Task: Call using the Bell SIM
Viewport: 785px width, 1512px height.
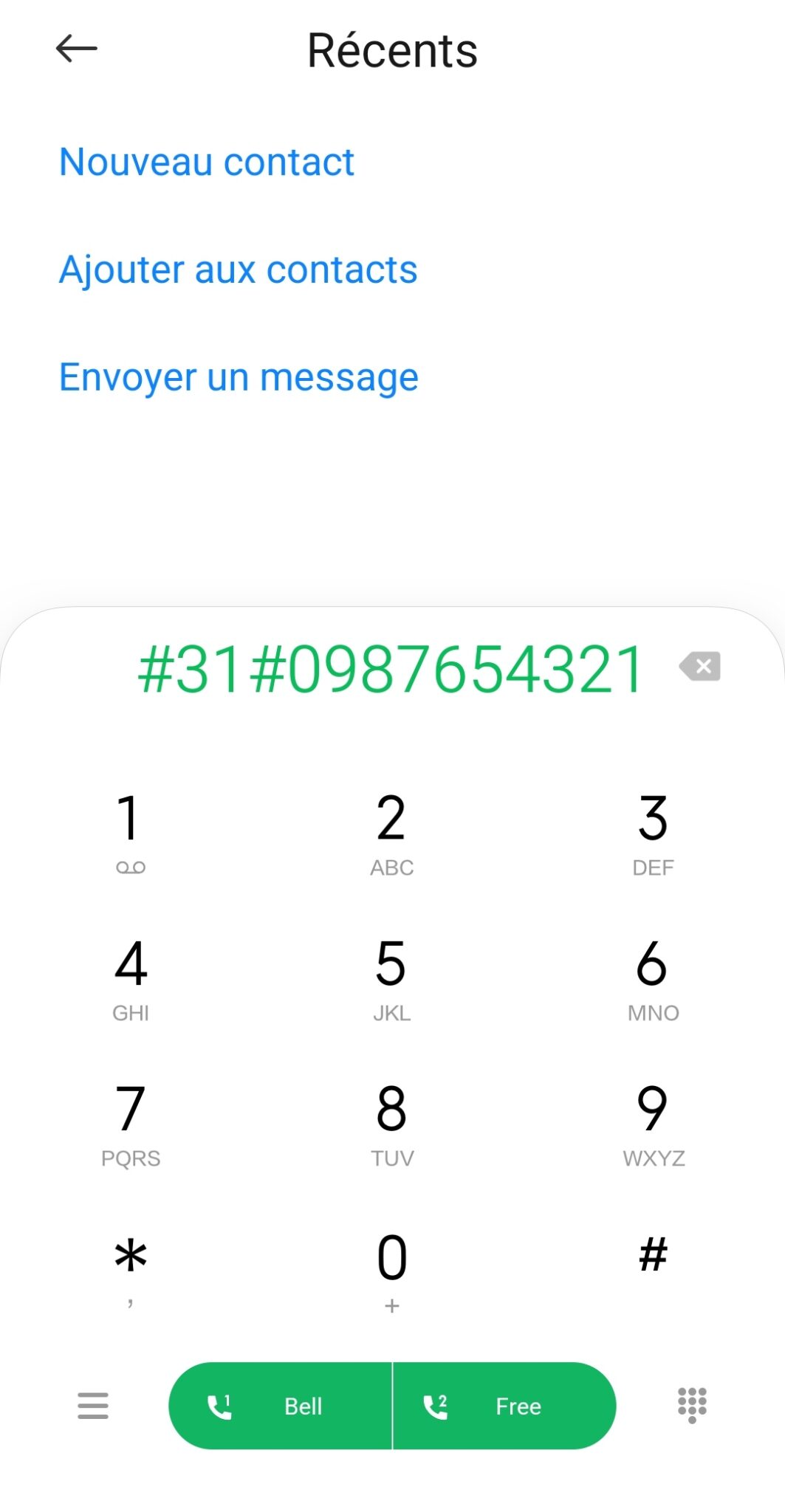Action: [x=281, y=1406]
